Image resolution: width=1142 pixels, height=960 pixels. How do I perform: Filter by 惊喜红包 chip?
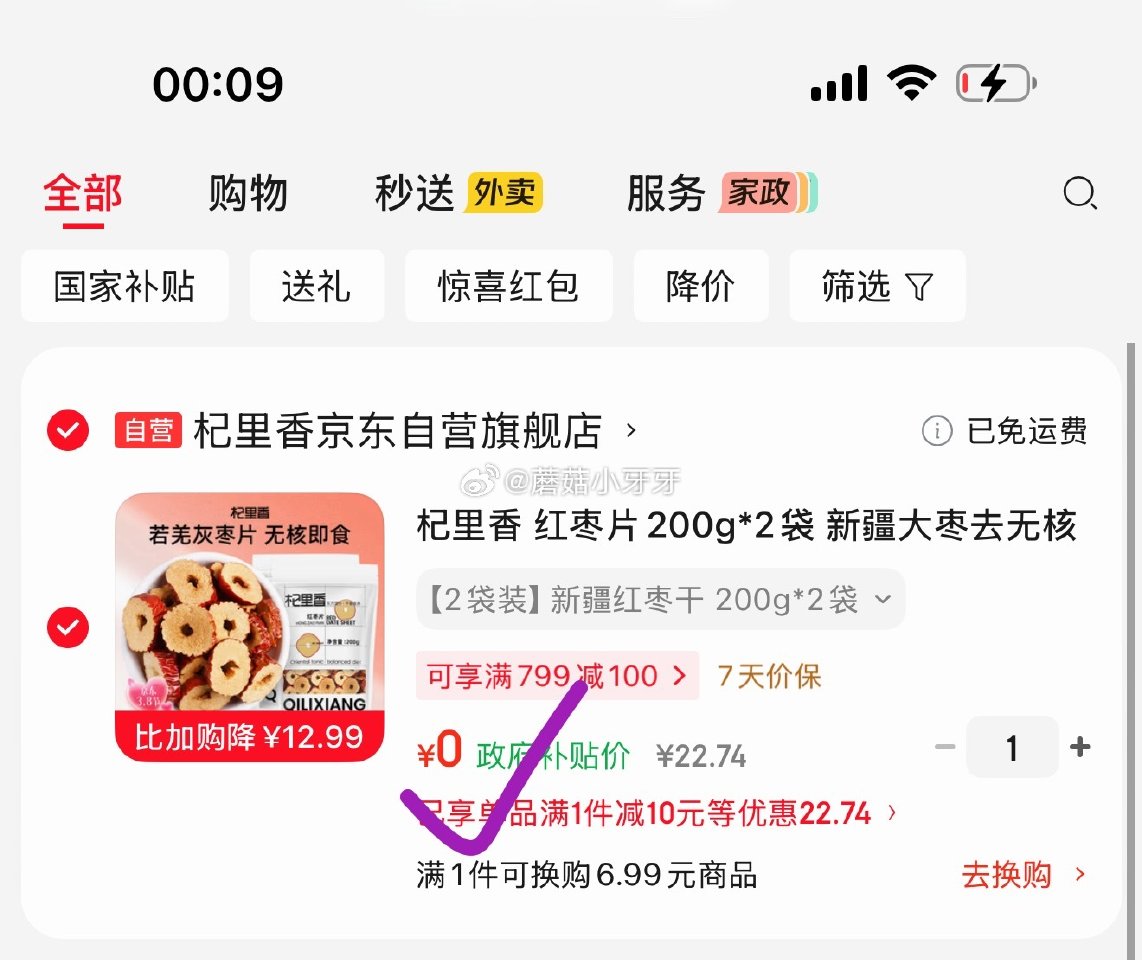508,287
